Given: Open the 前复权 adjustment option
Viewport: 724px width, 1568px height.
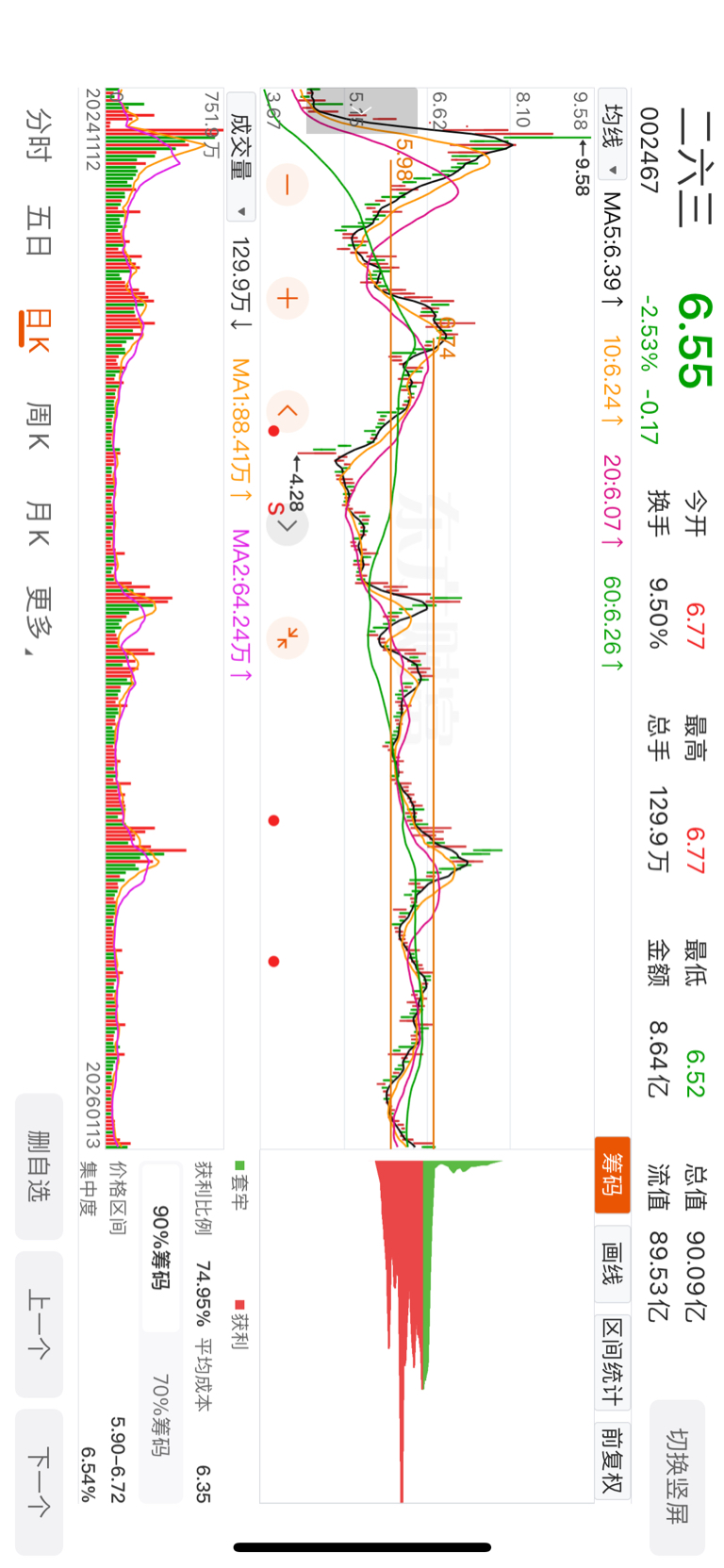Looking at the screenshot, I should point(612,1459).
